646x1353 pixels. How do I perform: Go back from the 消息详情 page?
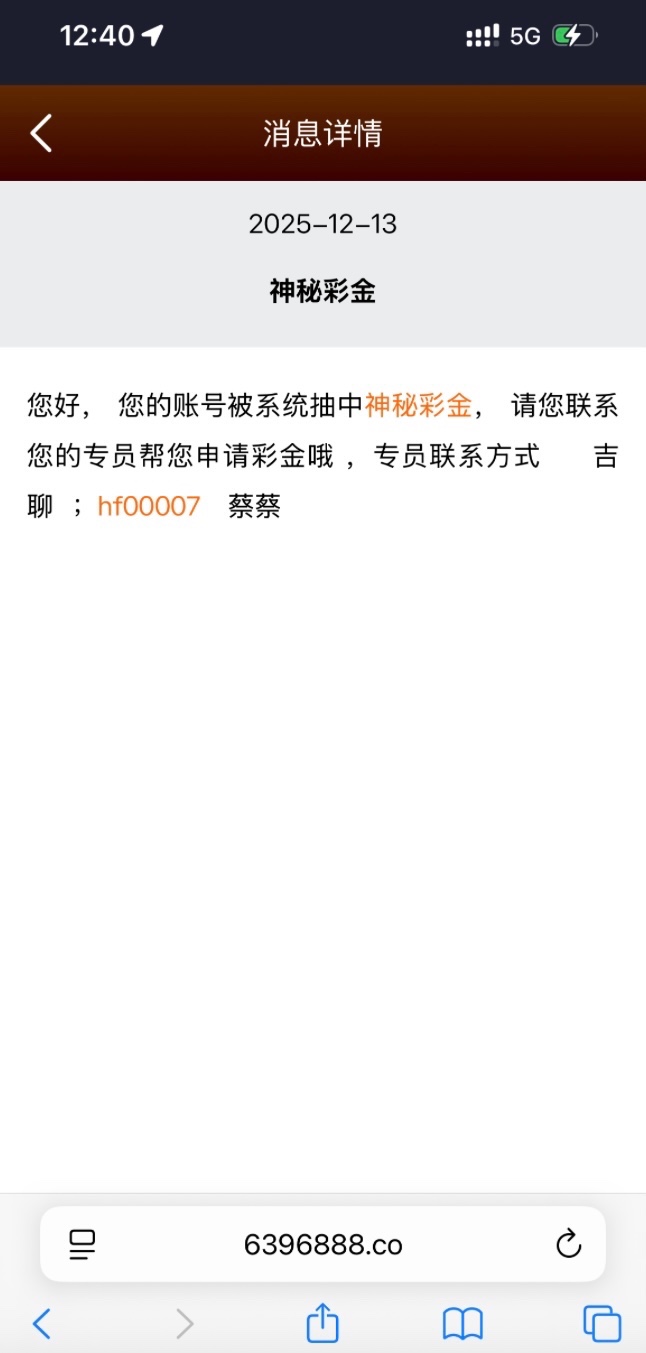[x=40, y=133]
